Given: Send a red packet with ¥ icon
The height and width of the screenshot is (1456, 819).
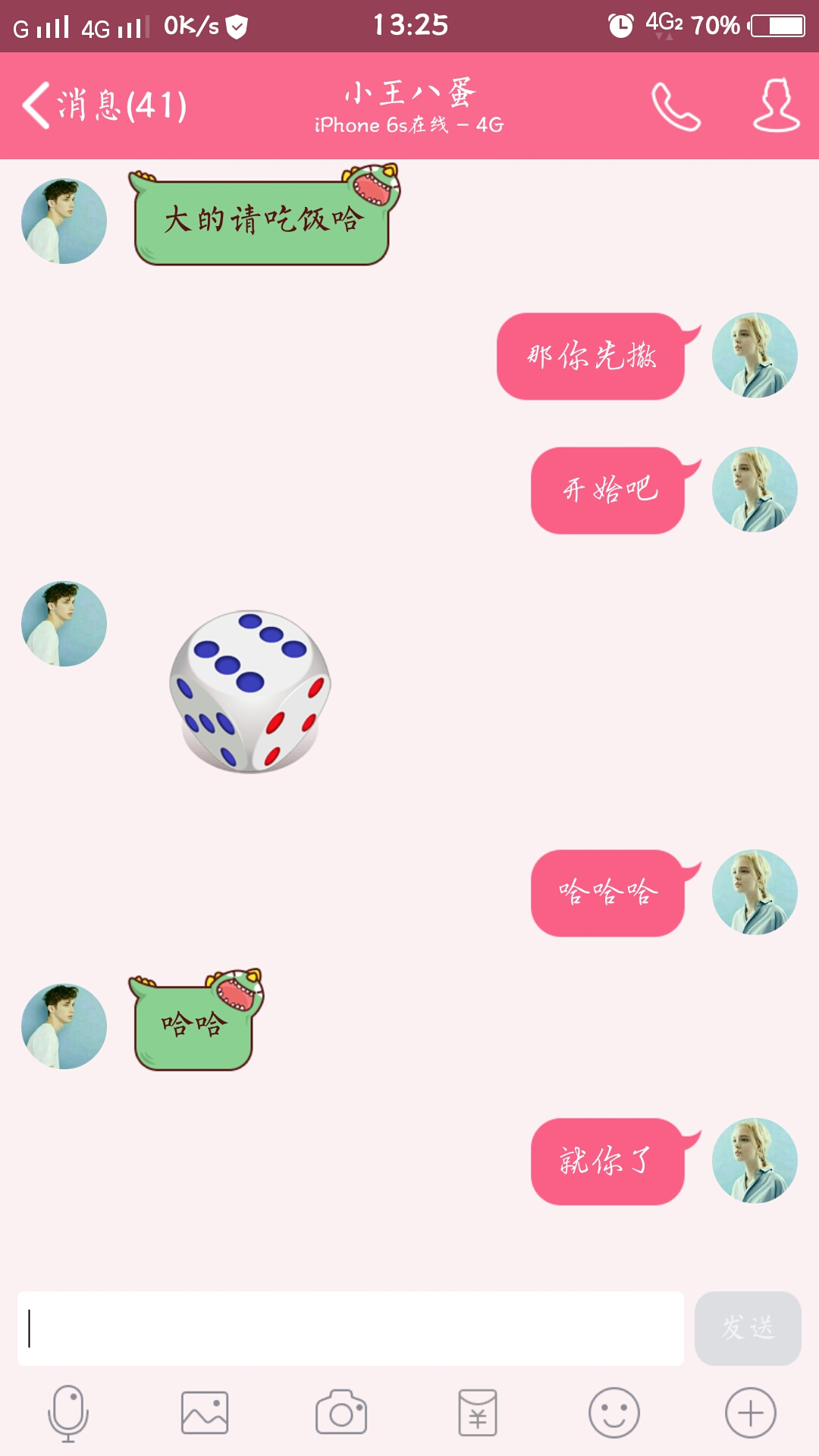Looking at the screenshot, I should click(478, 1414).
